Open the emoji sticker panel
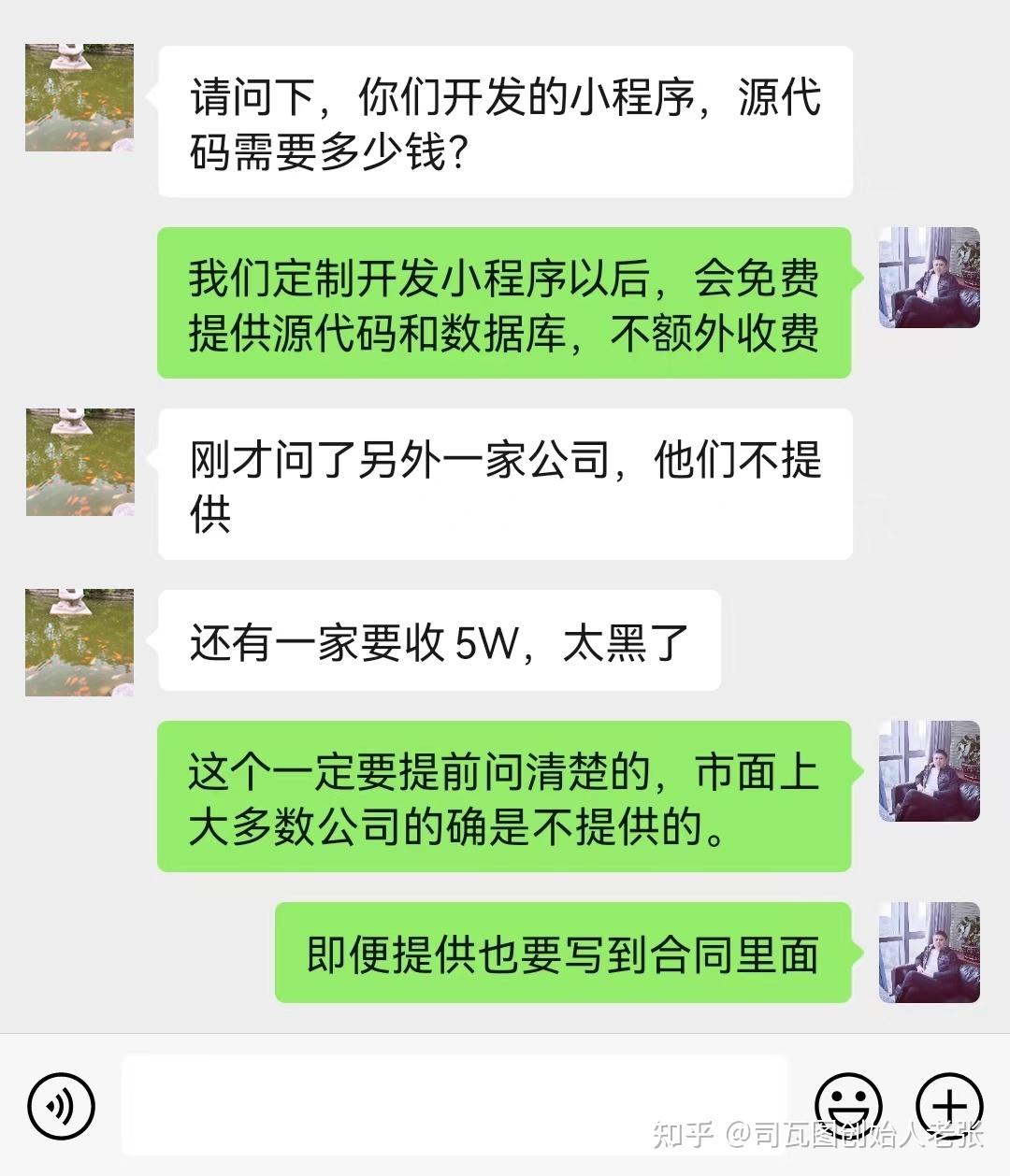The width and height of the screenshot is (1010, 1176). point(848,1104)
